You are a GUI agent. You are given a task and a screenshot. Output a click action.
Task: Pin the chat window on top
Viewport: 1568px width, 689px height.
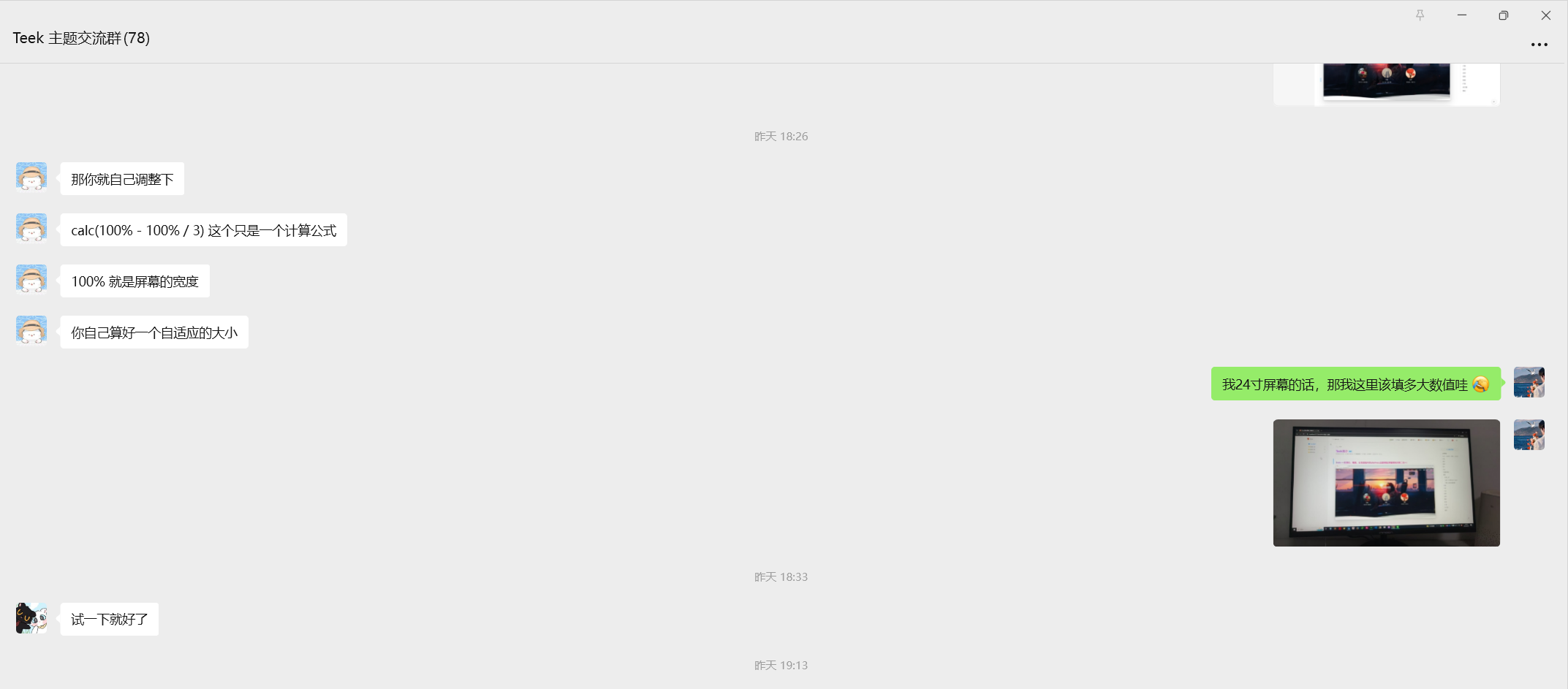1420,15
